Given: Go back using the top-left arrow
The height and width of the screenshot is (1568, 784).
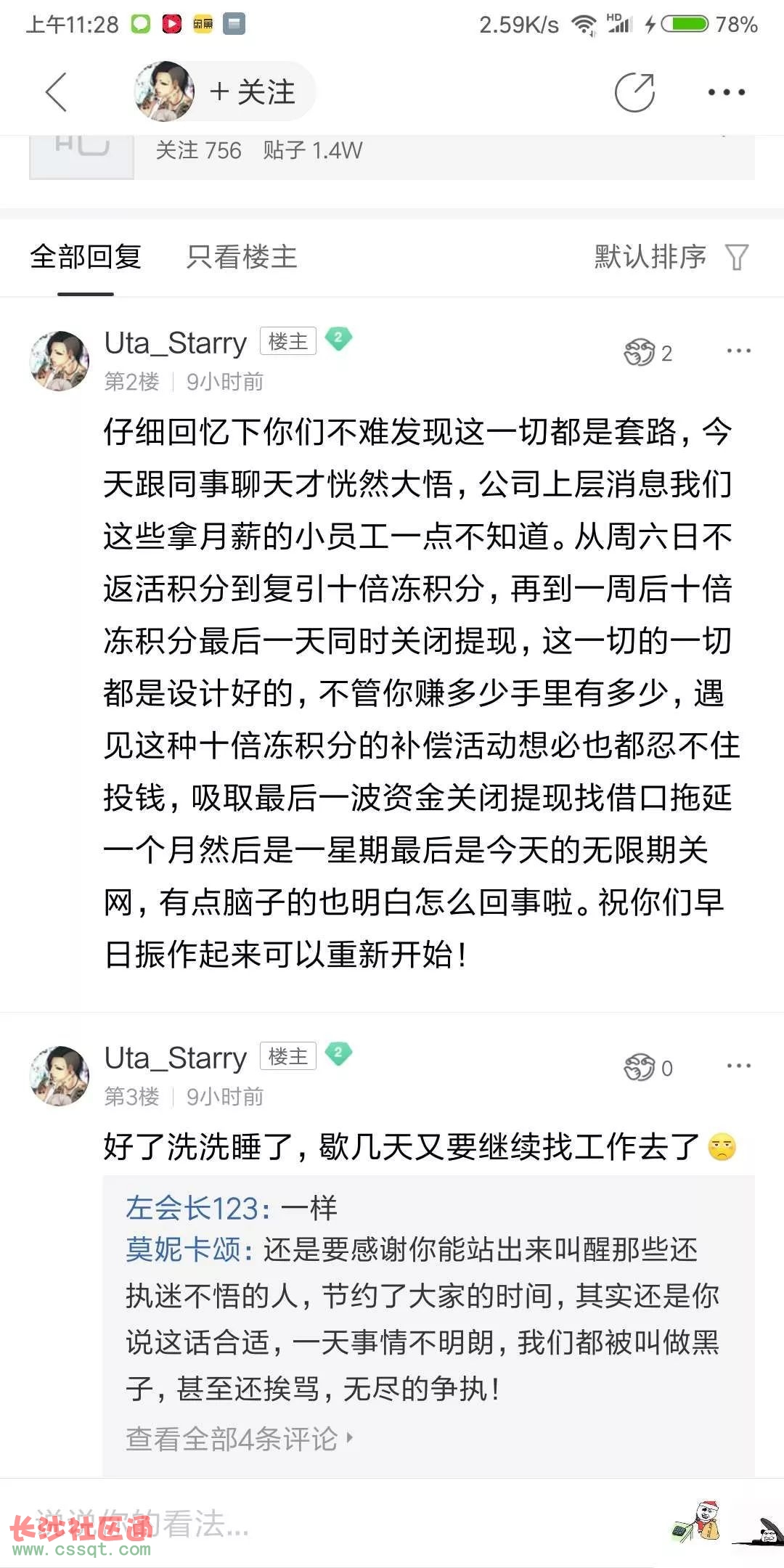Looking at the screenshot, I should point(57,92).
